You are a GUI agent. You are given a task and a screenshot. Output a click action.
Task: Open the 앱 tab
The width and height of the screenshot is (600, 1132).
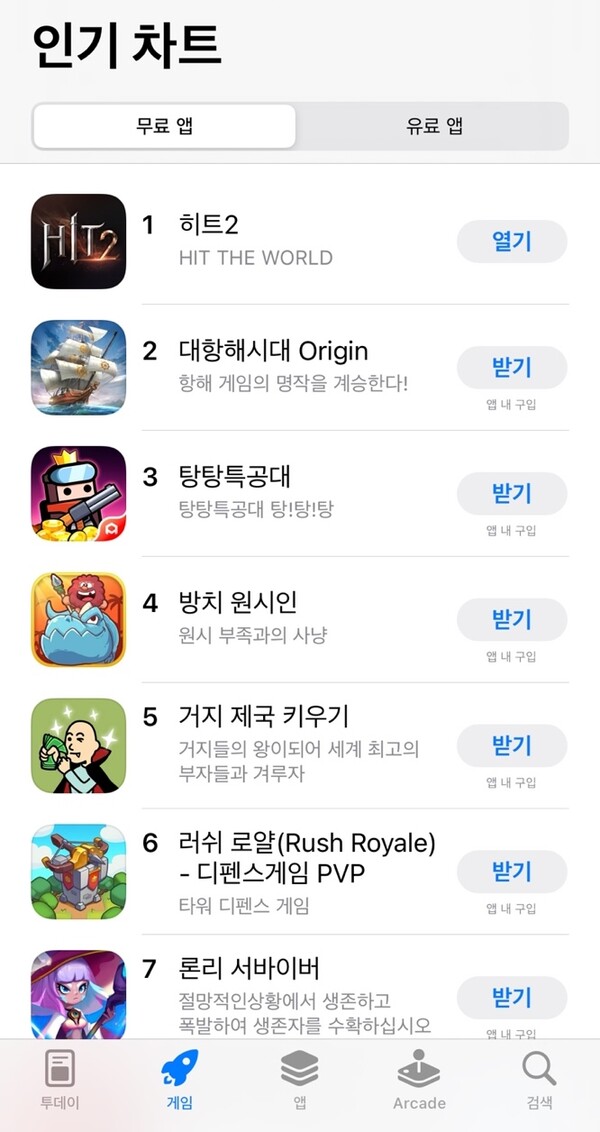[x=299, y=1080]
